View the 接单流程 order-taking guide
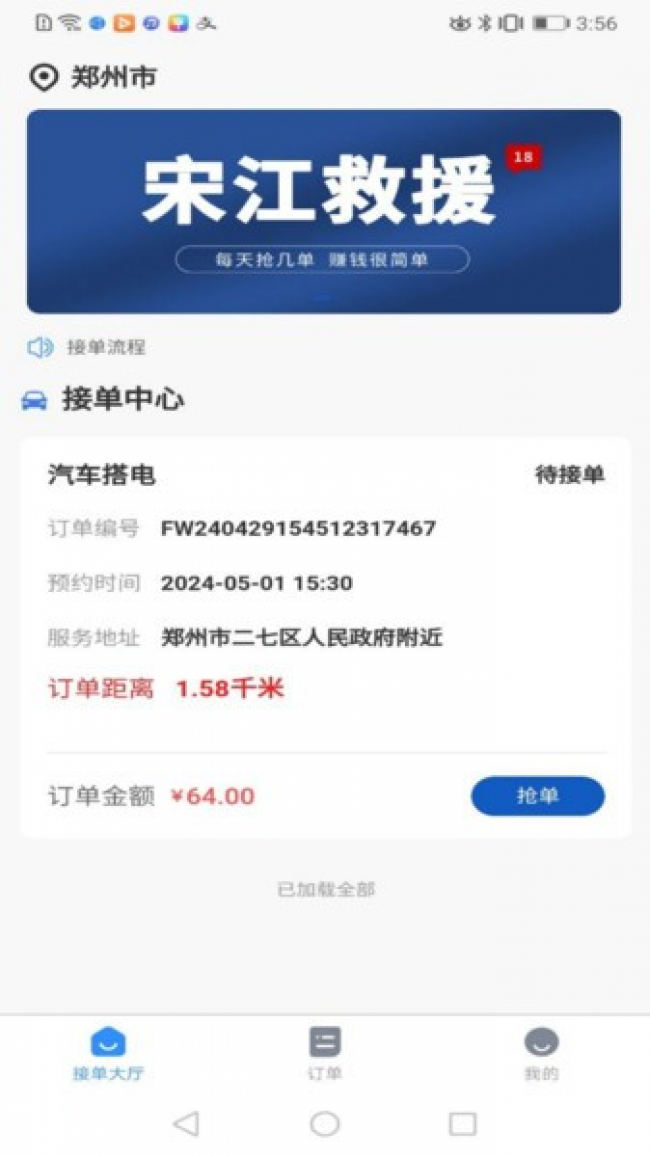 coord(105,347)
